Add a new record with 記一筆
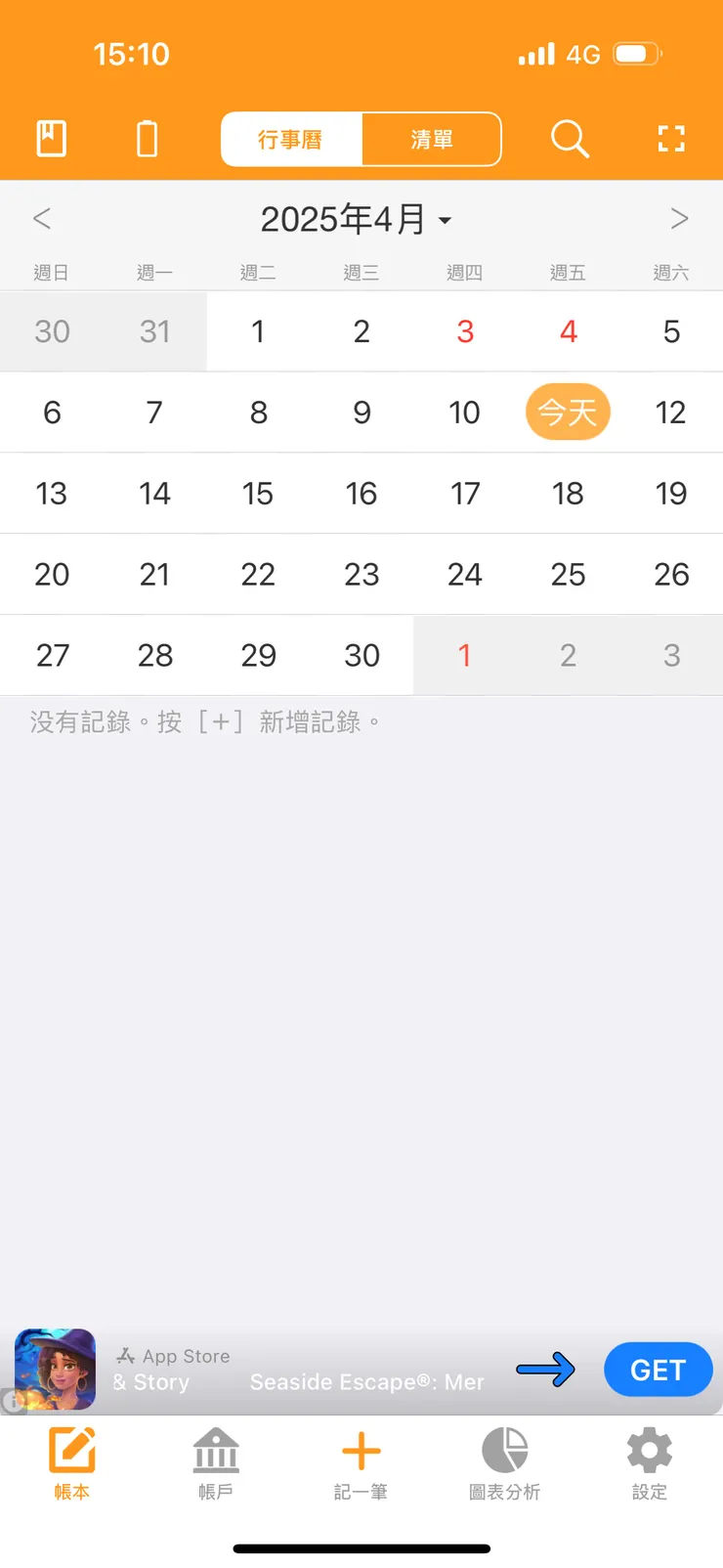The width and height of the screenshot is (723, 1568). point(361,1463)
